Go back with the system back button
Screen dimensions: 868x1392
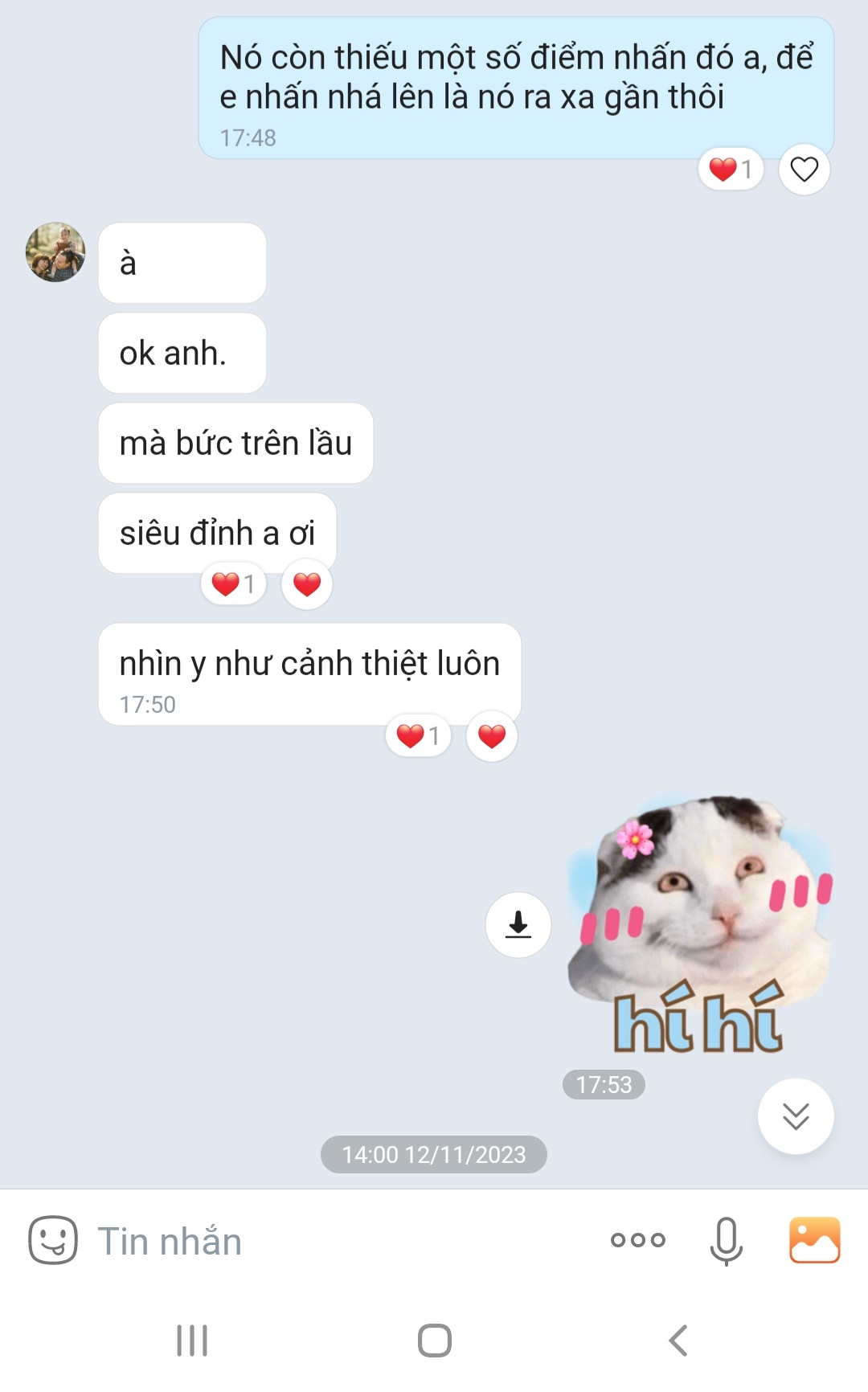click(678, 1341)
